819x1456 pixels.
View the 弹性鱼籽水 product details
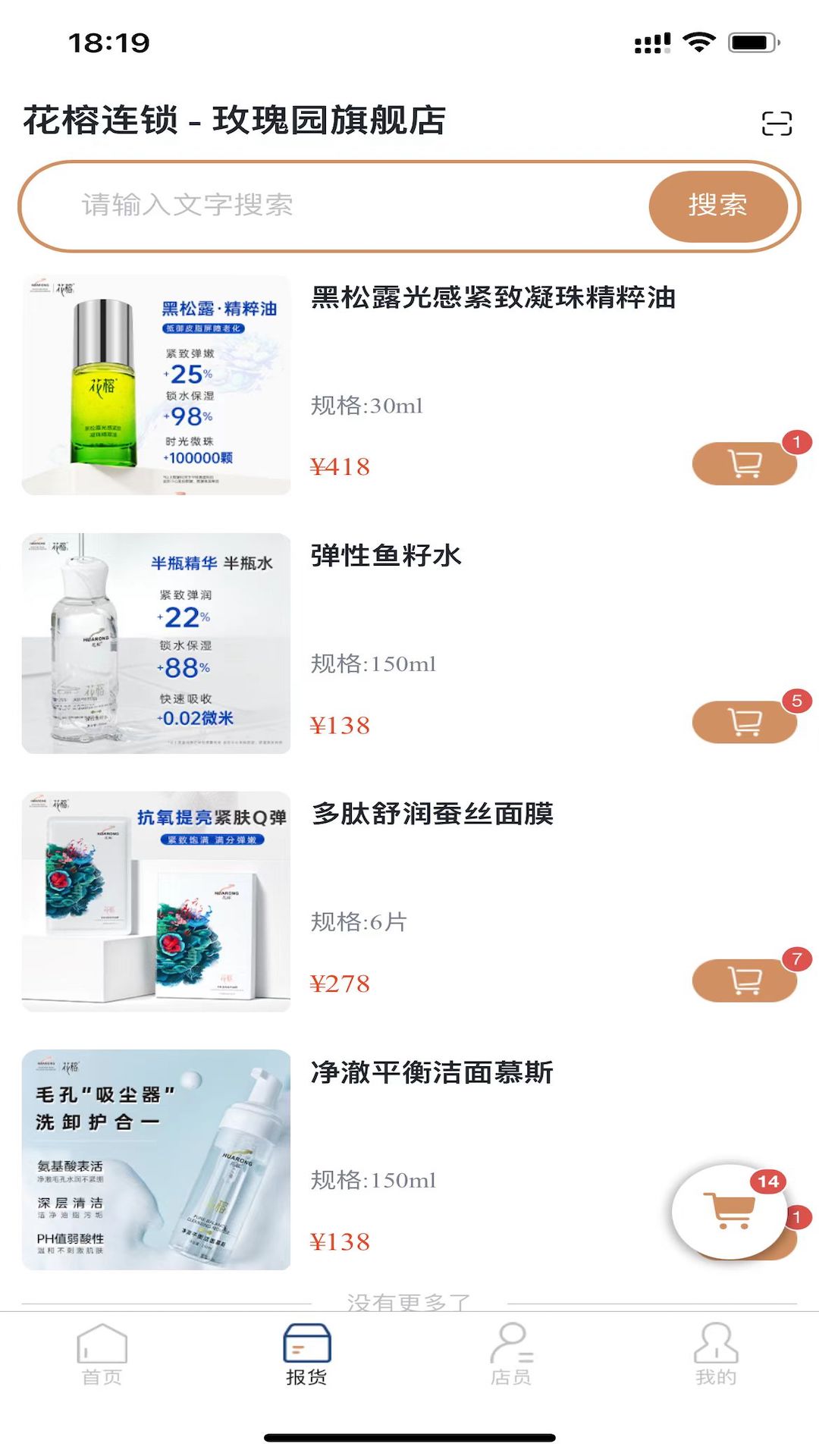pyautogui.click(x=385, y=556)
